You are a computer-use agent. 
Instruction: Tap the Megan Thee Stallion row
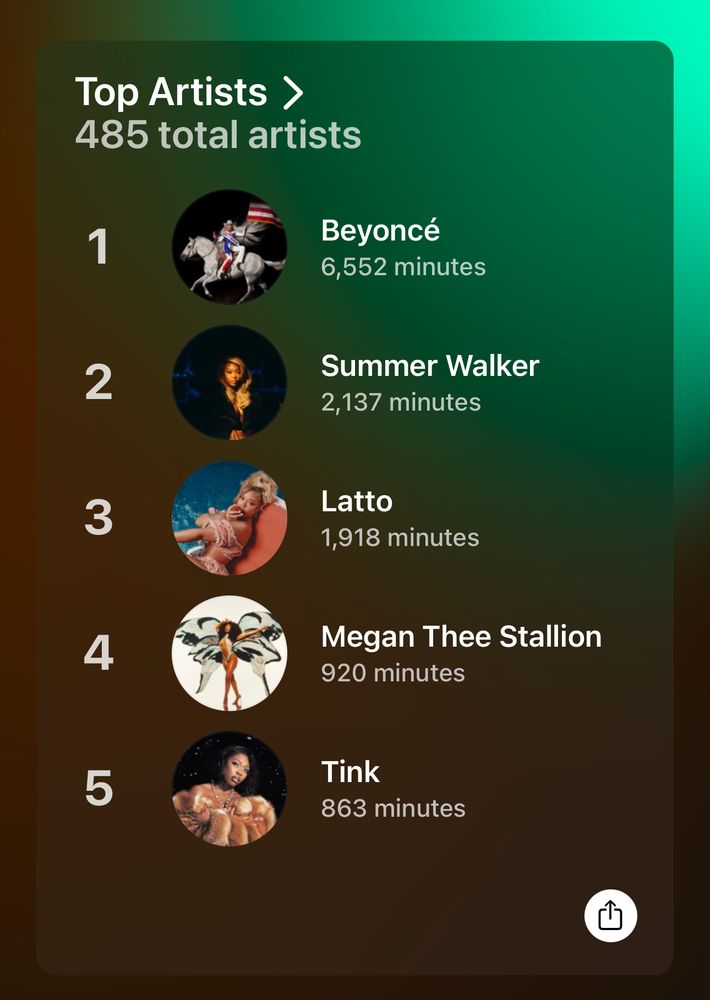(355, 653)
